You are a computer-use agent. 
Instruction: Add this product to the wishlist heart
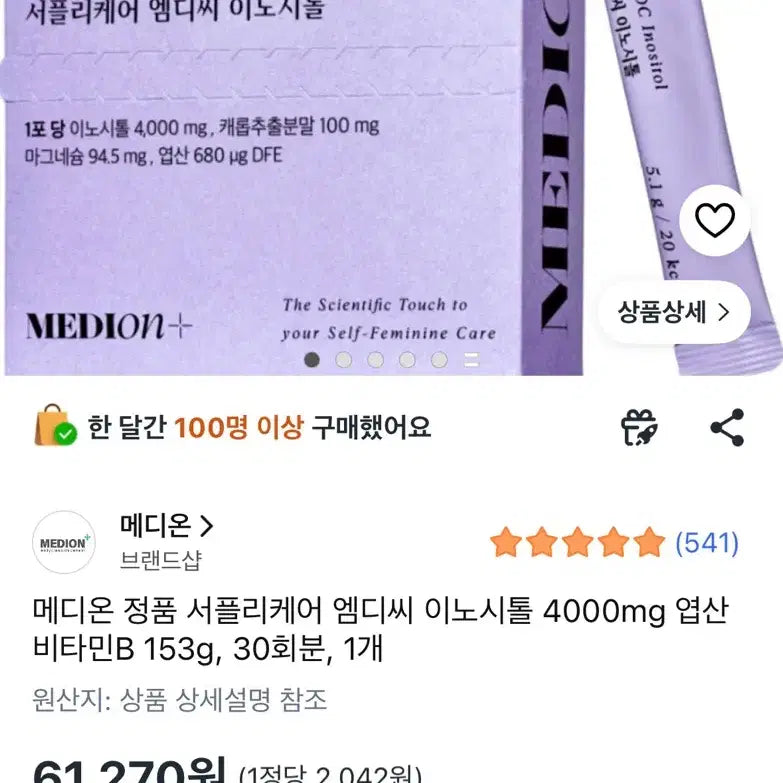[714, 220]
